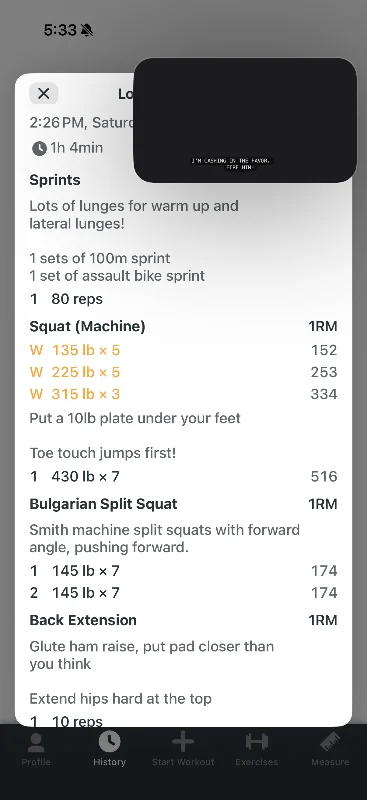Switch to the Profile tab

pos(36,749)
